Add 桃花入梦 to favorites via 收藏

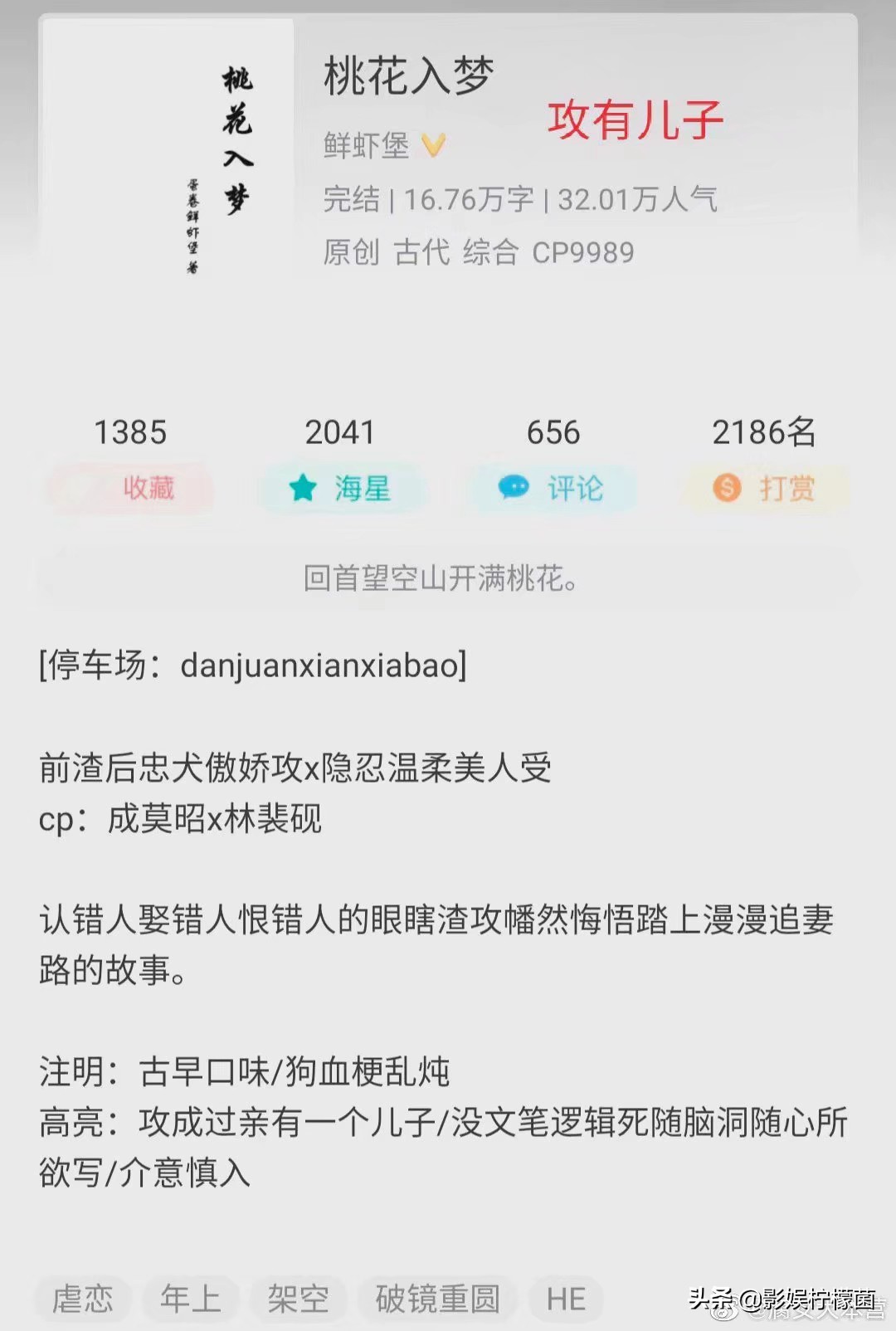130,488
